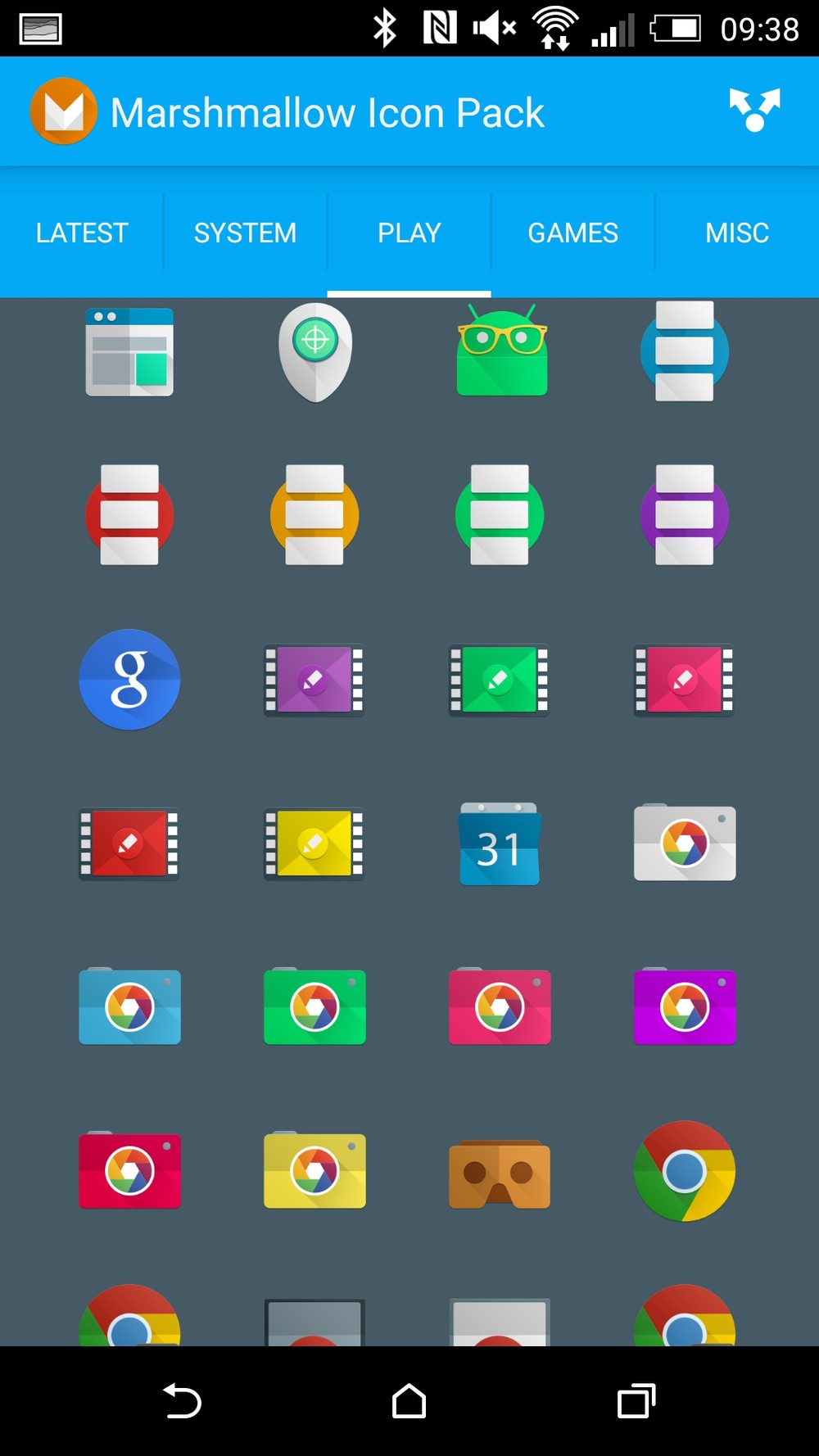Open the GAMES tab

tap(573, 233)
